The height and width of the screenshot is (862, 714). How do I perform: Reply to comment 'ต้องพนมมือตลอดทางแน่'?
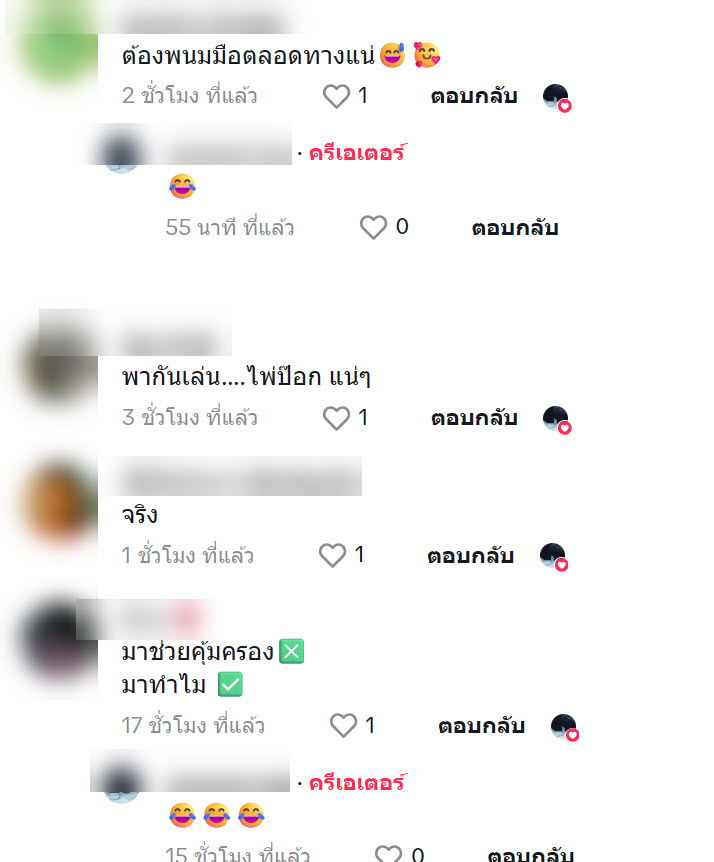(x=474, y=97)
